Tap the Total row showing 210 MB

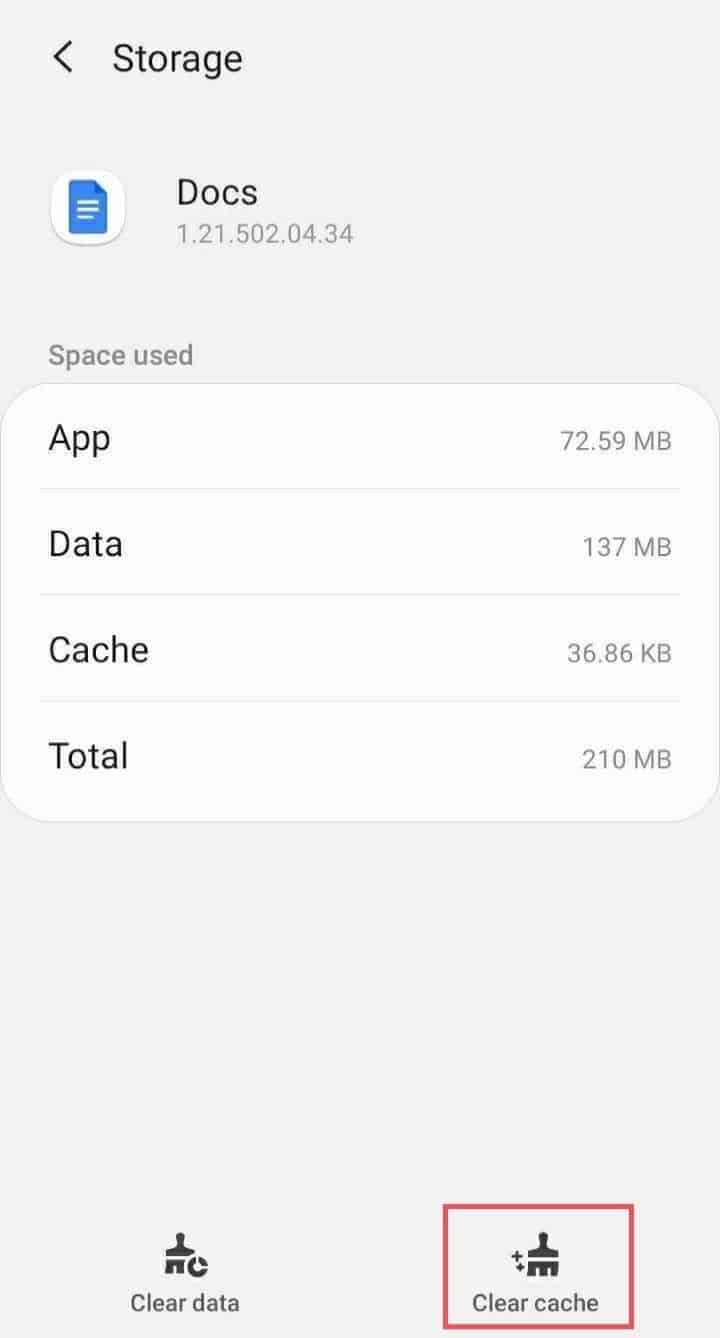(x=360, y=758)
